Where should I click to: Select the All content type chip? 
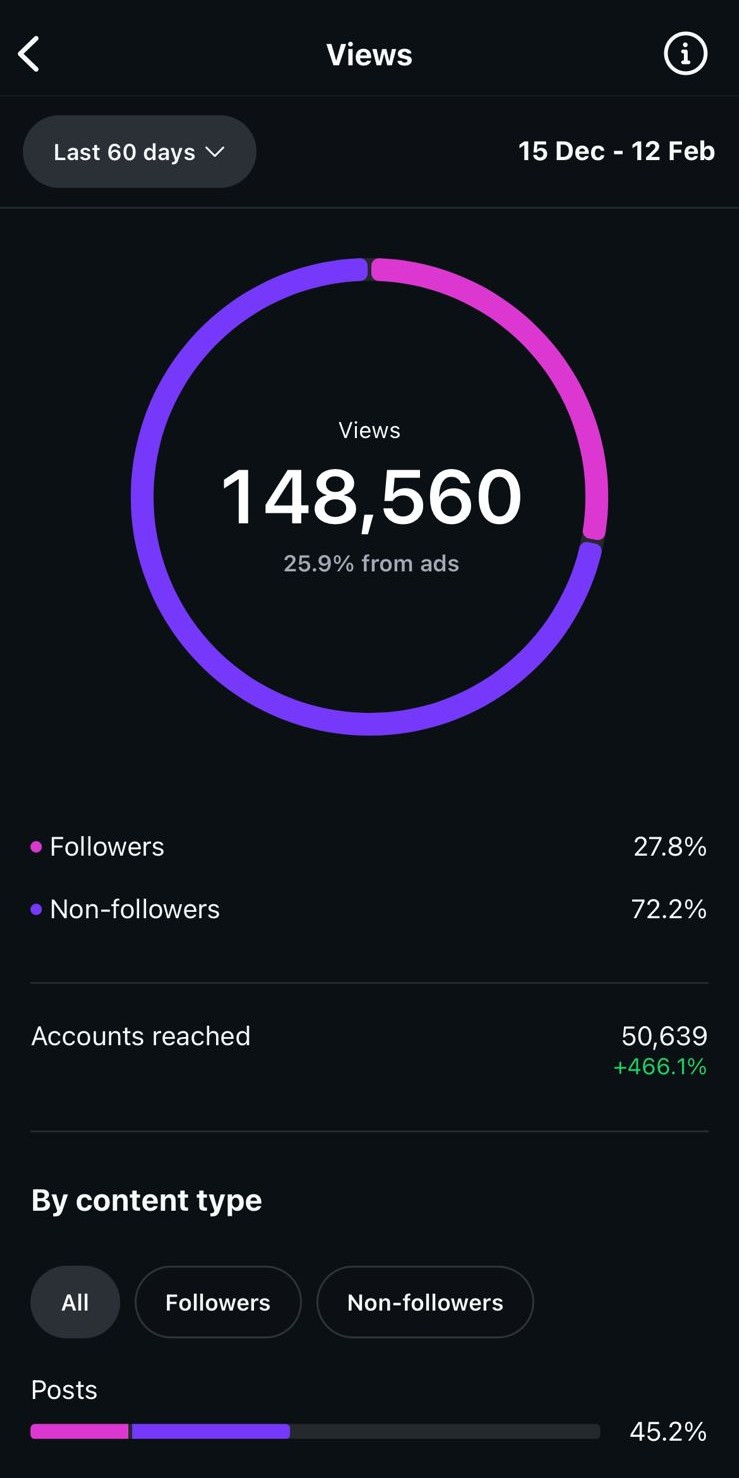coord(75,1302)
